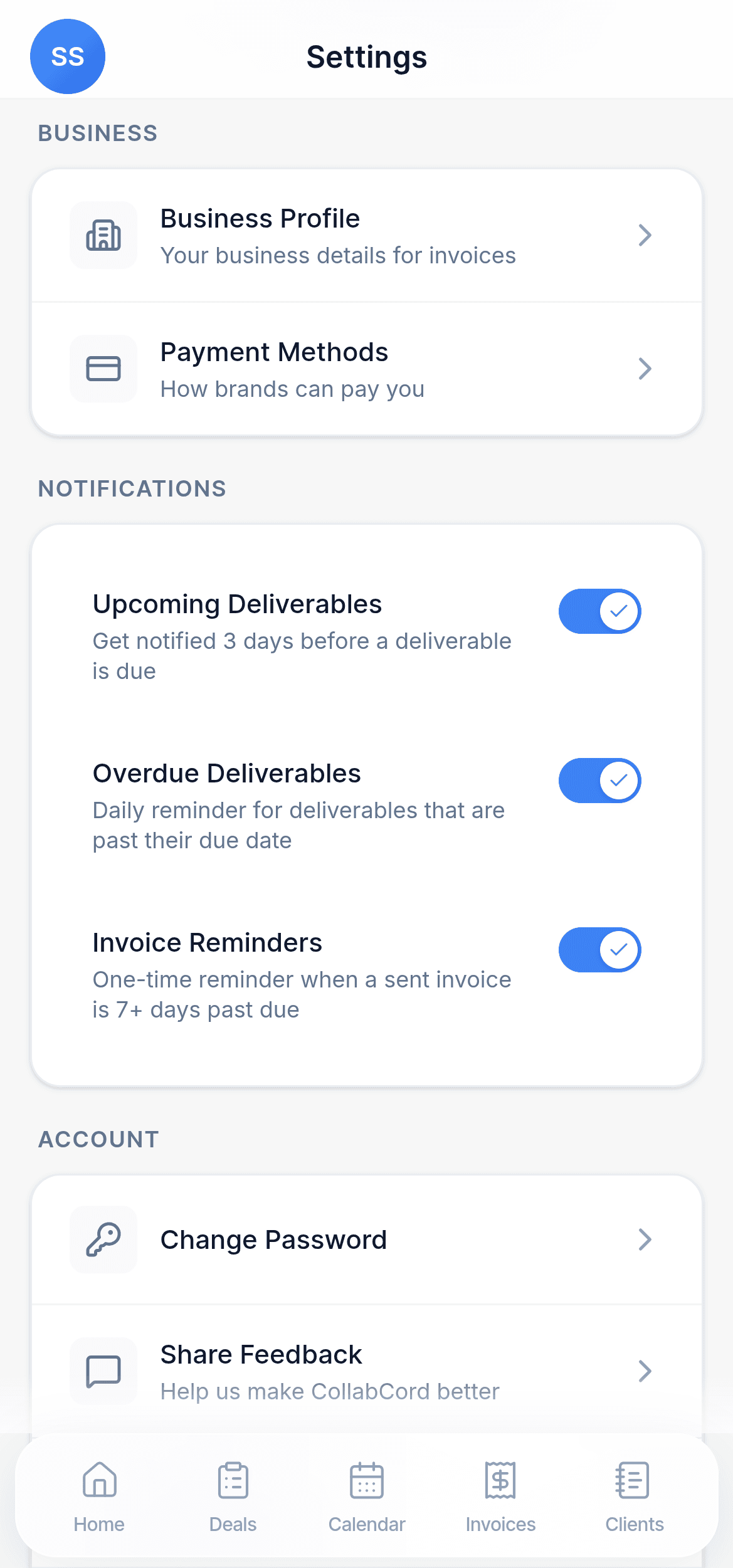
Task: Open Share Feedback to help improve CollabCord
Action: click(366, 1372)
